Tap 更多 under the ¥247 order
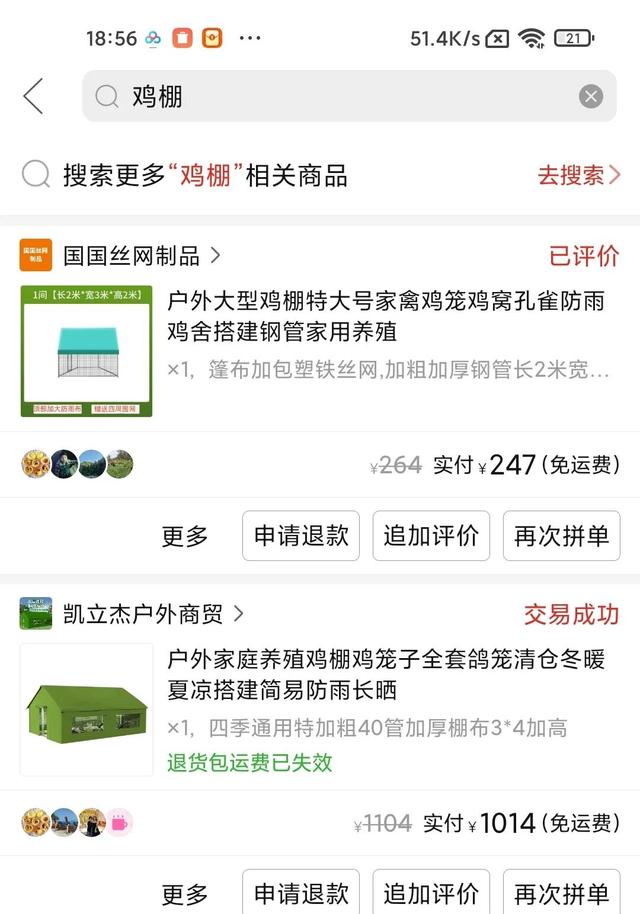 [185, 536]
